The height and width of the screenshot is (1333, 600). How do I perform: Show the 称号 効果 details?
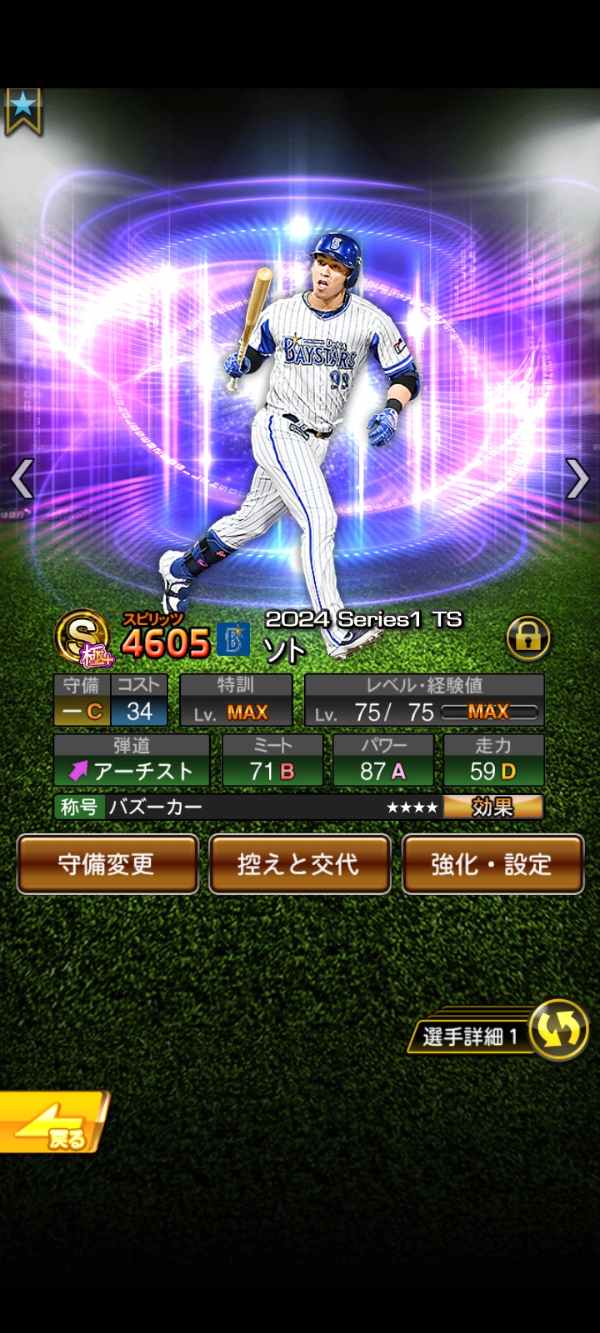point(493,807)
